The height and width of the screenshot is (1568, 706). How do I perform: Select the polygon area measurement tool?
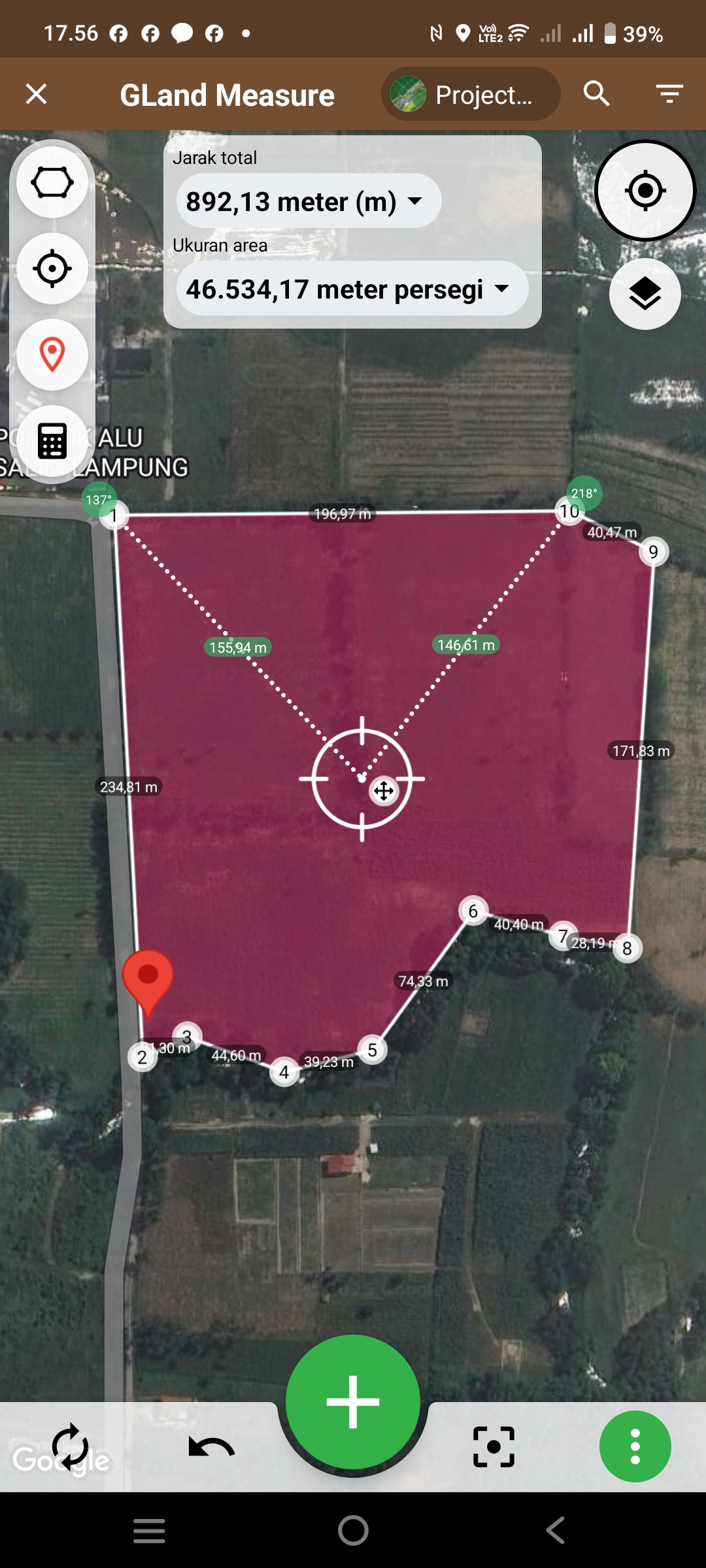(52, 182)
